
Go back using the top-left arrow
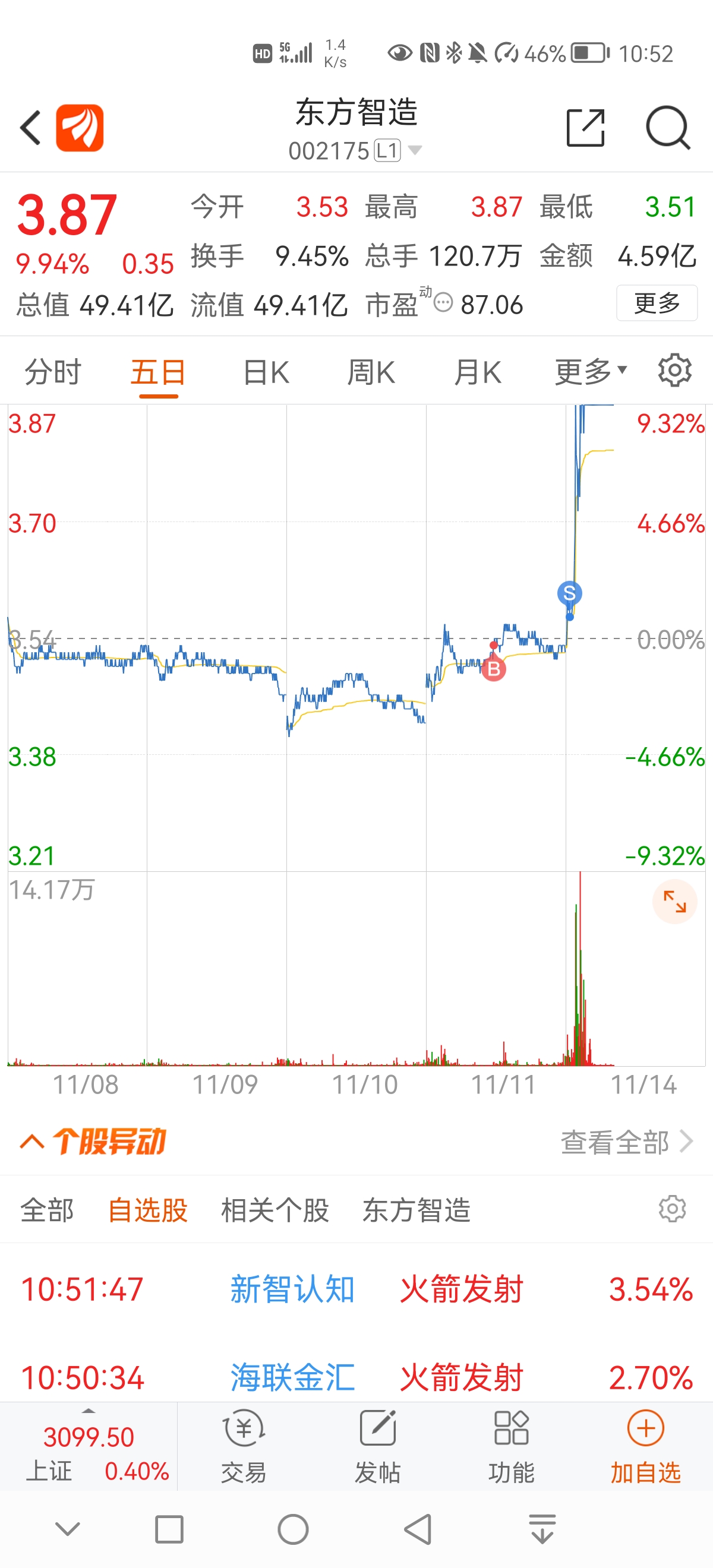pos(30,128)
